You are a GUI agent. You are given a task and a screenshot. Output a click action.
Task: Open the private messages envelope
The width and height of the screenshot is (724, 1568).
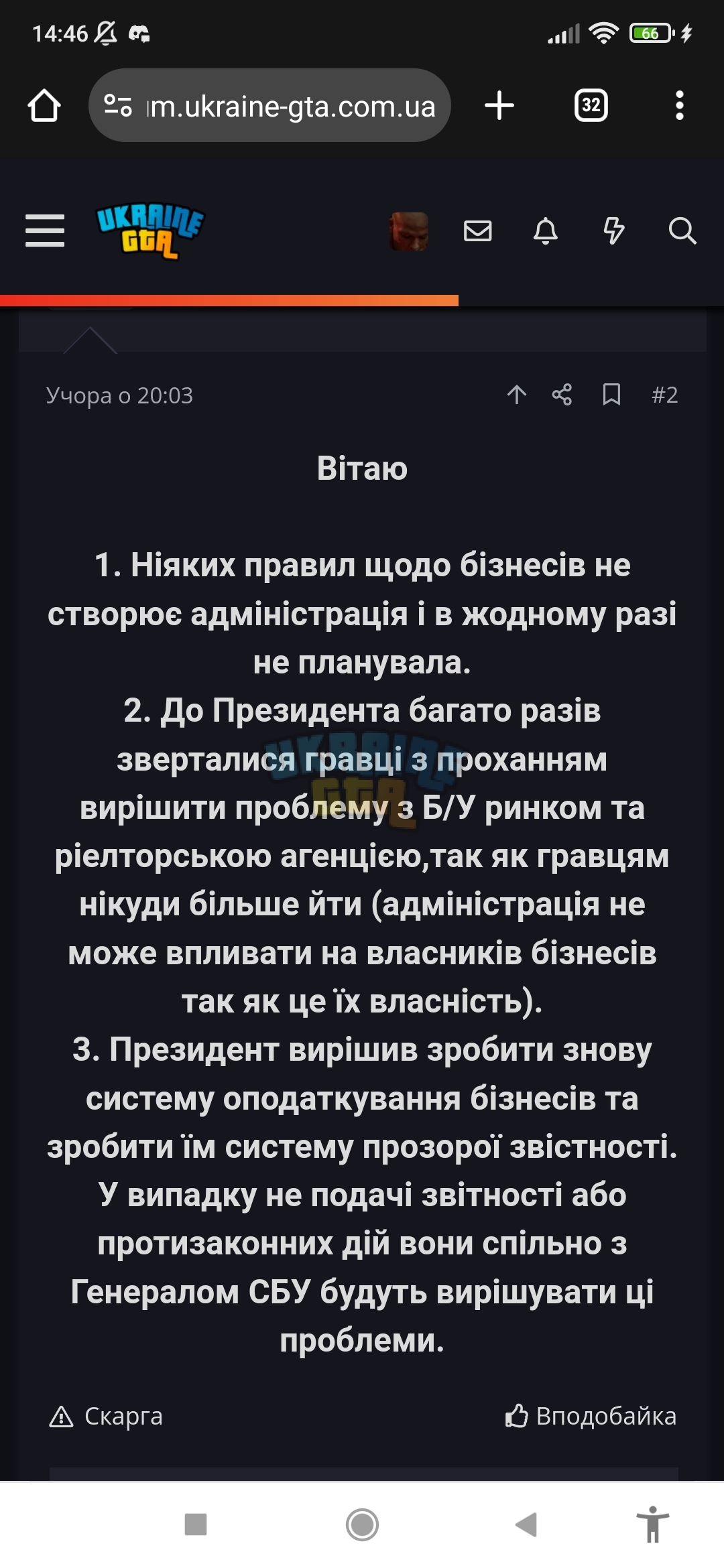click(477, 231)
